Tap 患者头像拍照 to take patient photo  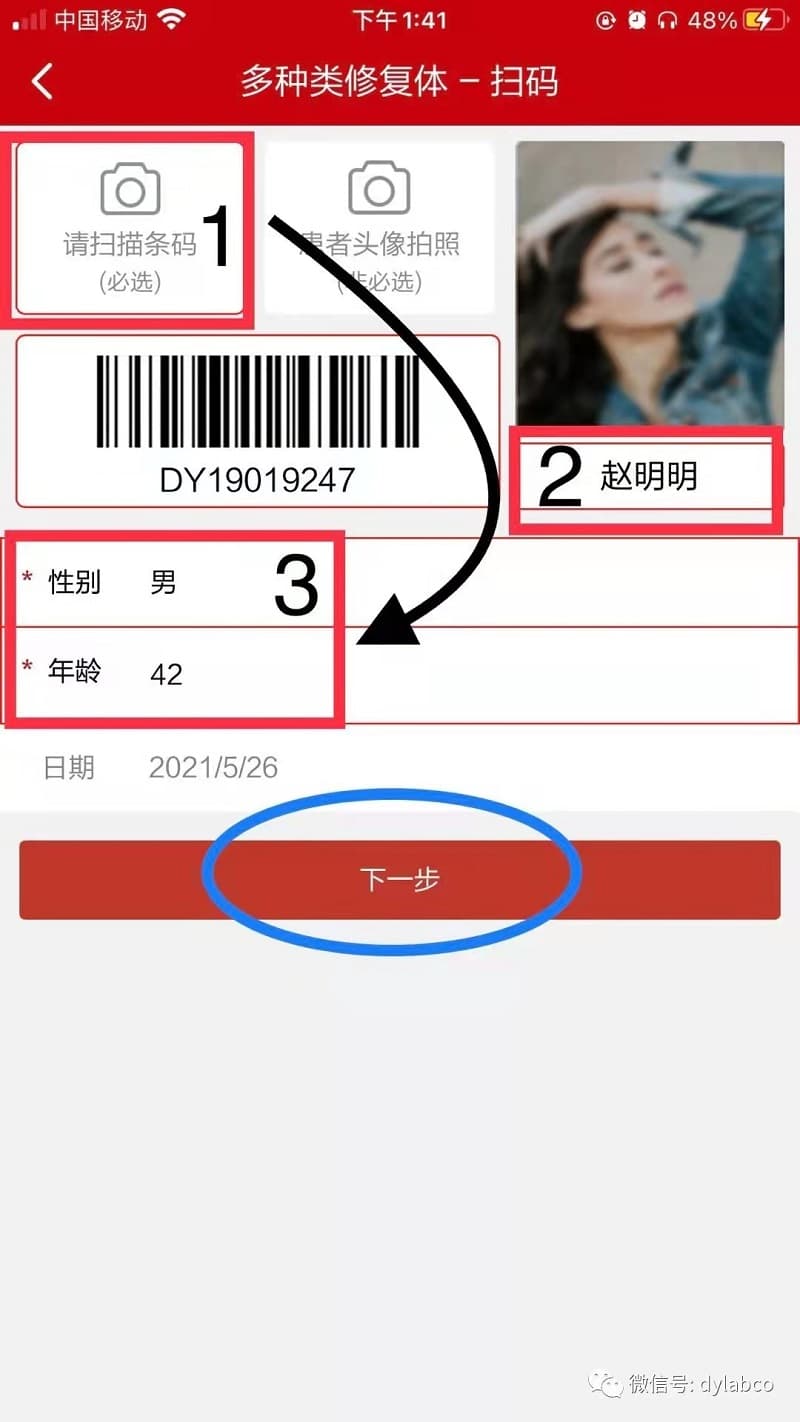click(x=379, y=228)
